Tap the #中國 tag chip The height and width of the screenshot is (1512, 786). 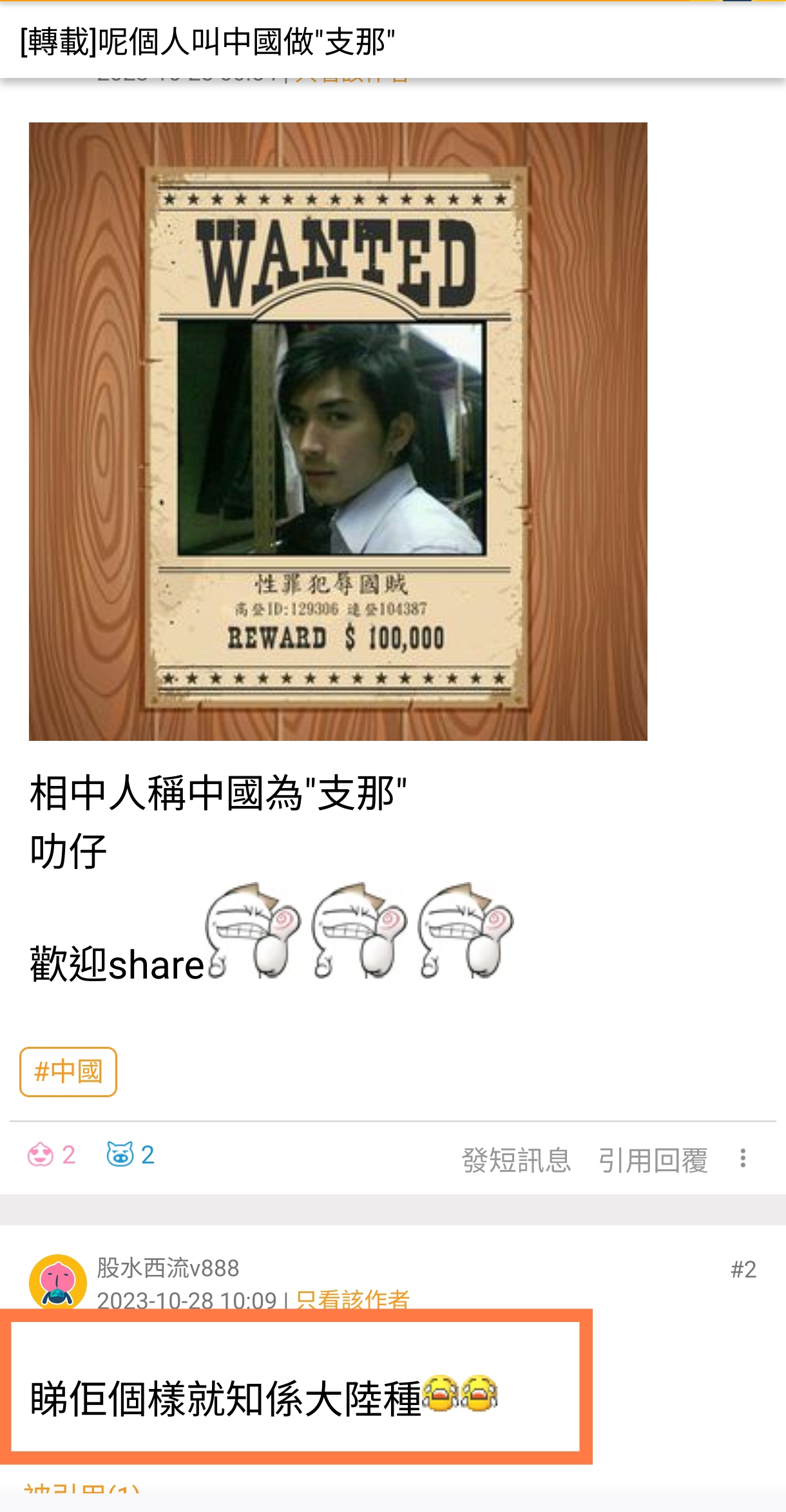click(x=68, y=1071)
